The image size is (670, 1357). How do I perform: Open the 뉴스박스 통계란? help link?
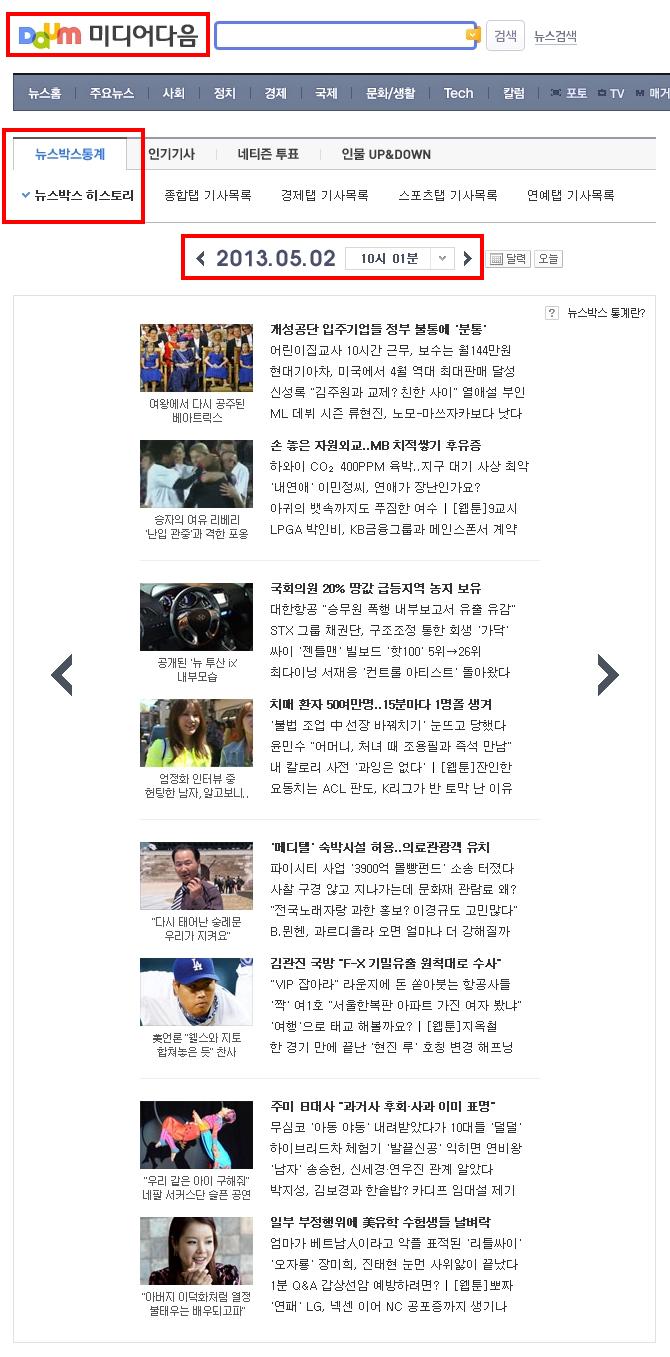[x=596, y=313]
